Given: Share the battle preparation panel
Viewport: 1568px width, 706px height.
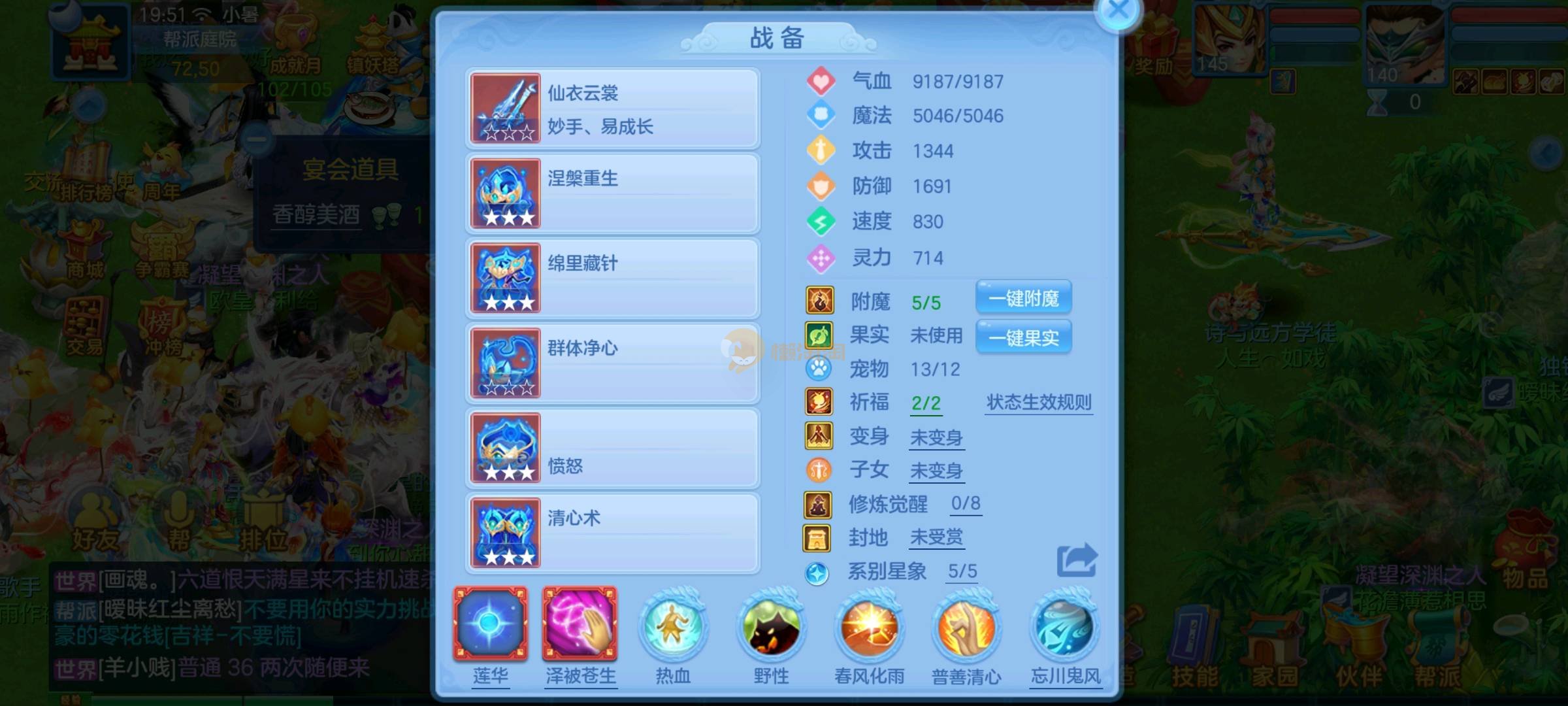Looking at the screenshot, I should pyautogui.click(x=1077, y=560).
